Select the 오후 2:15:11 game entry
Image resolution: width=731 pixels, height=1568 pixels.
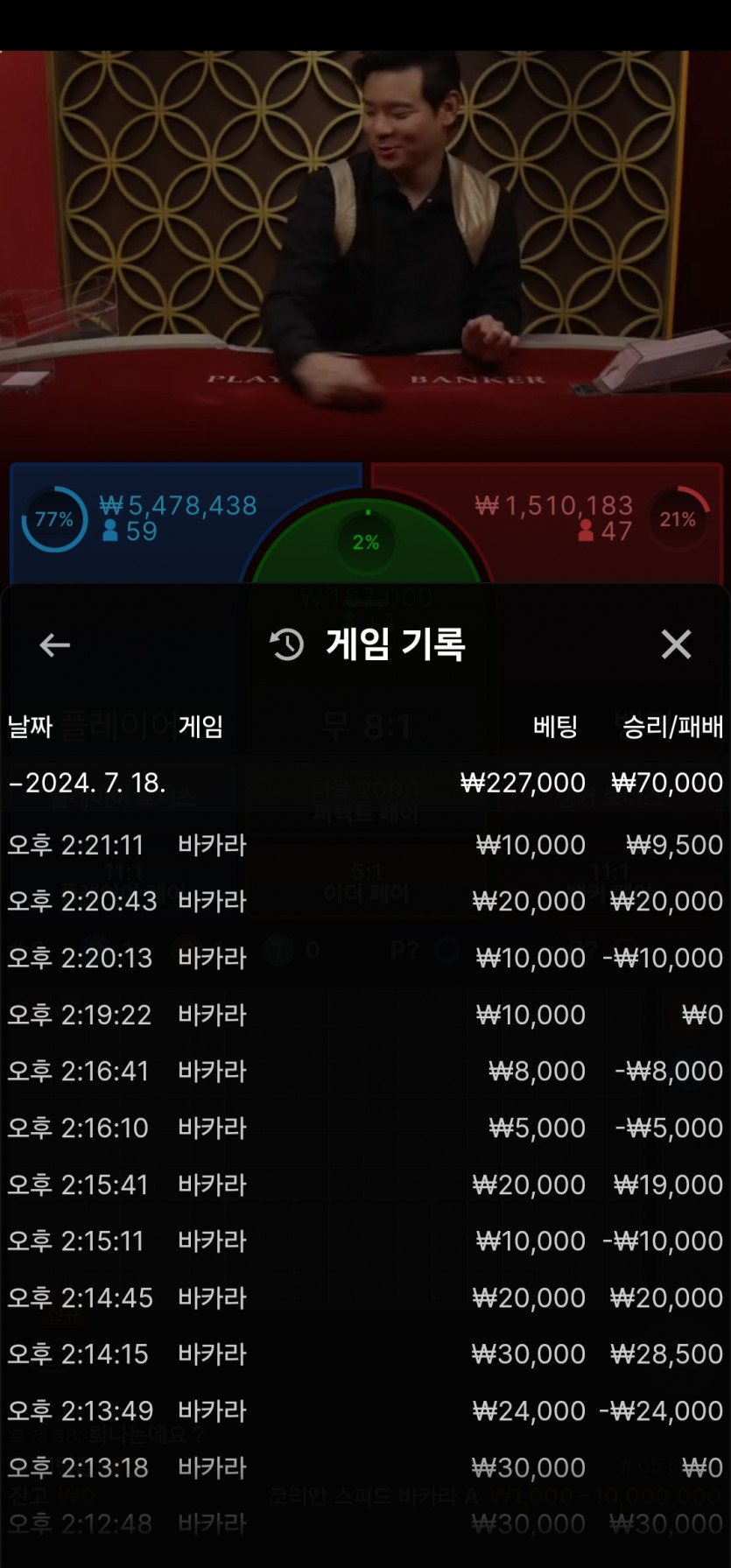[365, 1241]
